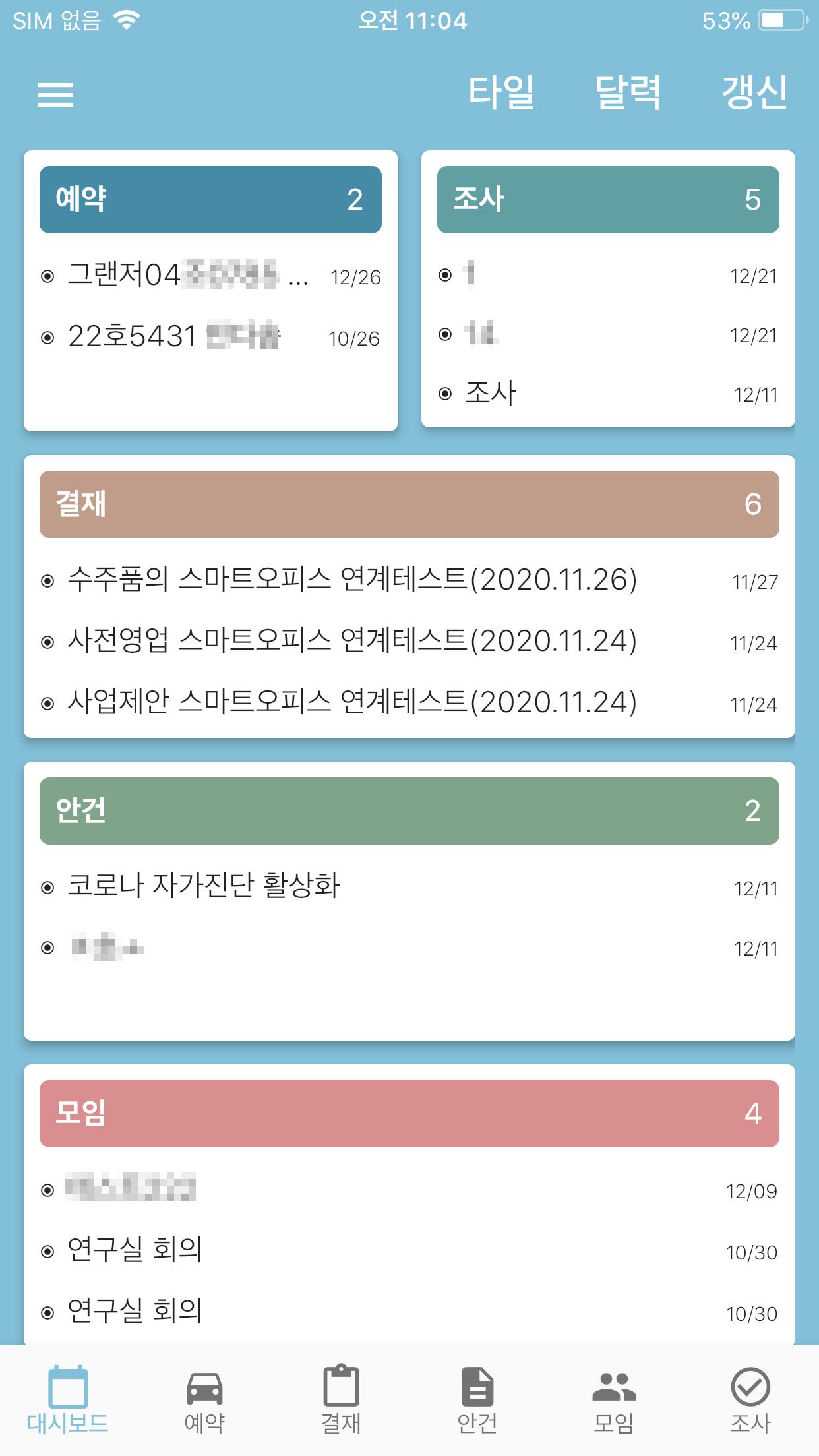Open 사업제안 스마트오피스 연계테스트 approval
Screen dimensions: 819x1456
tap(409, 702)
